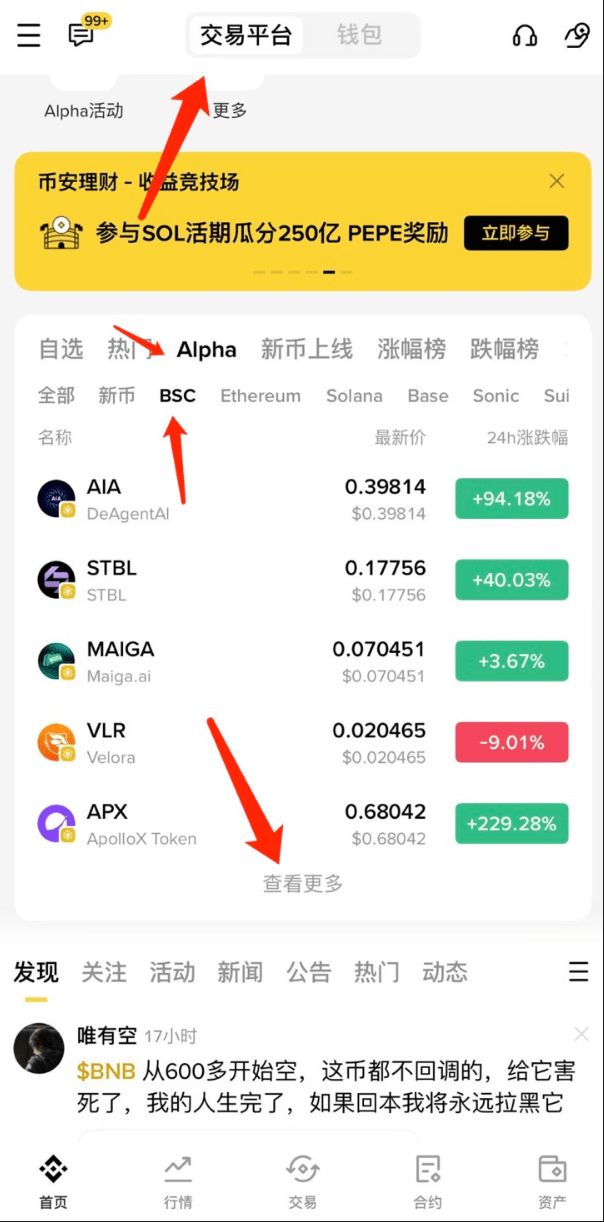Open the feed tabs list menu icon
Image resolution: width=604 pixels, height=1222 pixels.
coord(578,972)
